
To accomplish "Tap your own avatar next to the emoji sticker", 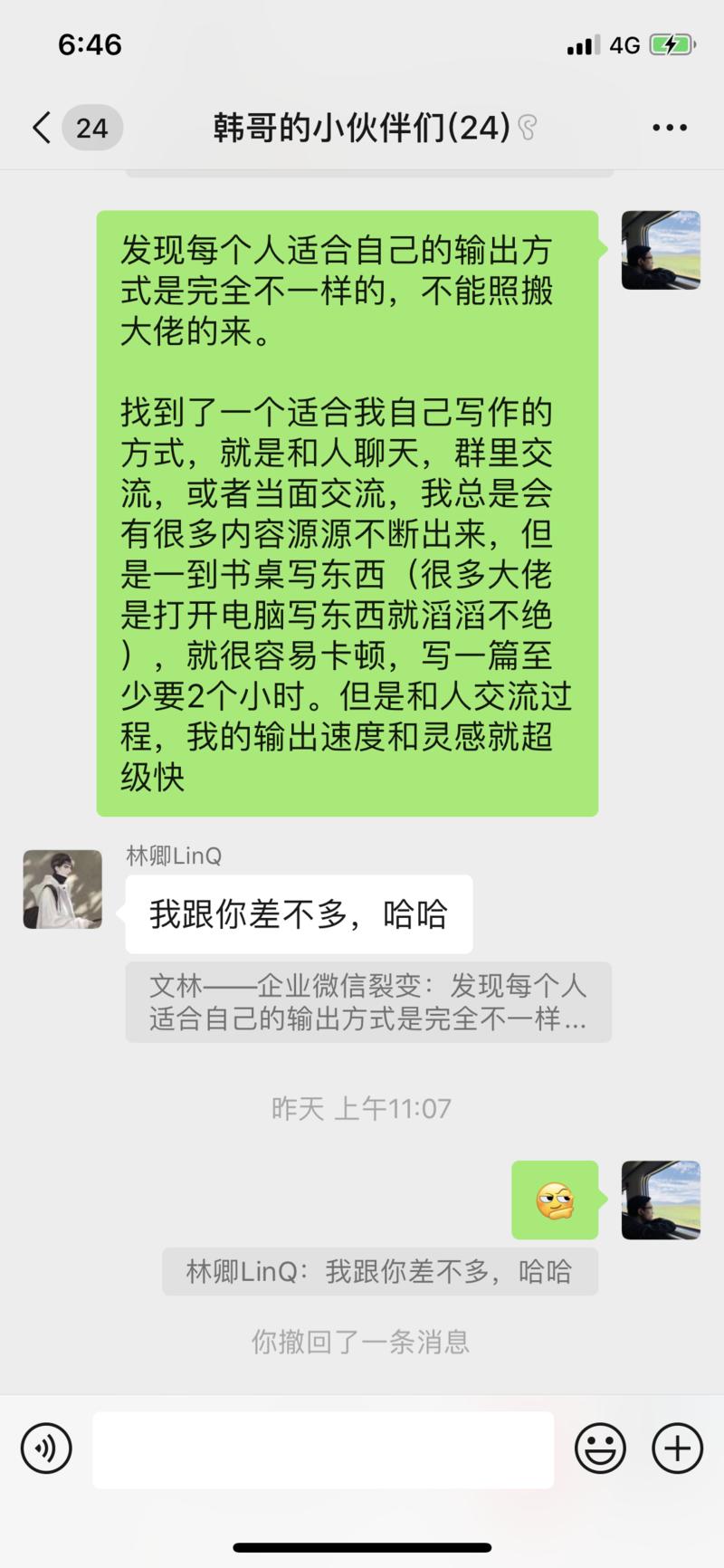I will click(x=662, y=1201).
